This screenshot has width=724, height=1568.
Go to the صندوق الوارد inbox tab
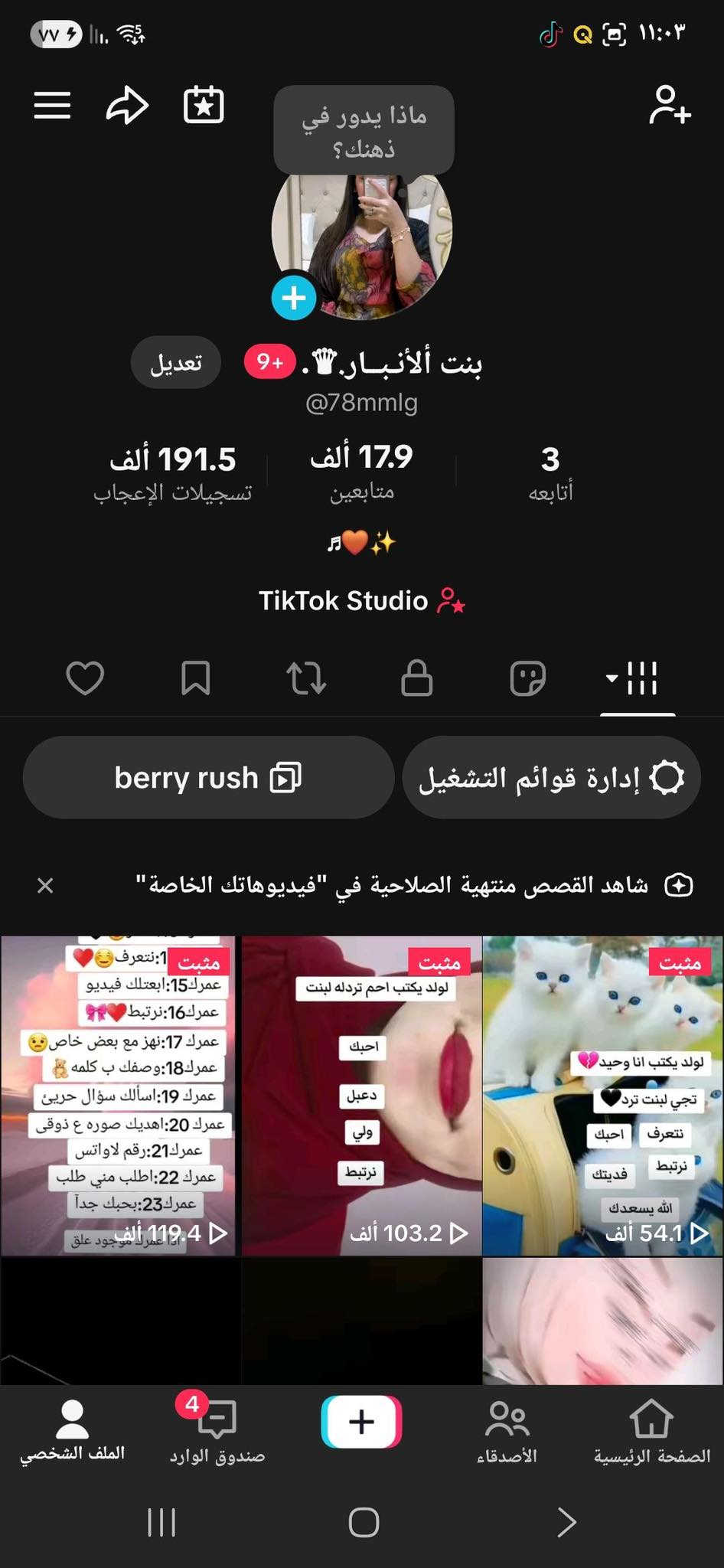[x=217, y=1430]
